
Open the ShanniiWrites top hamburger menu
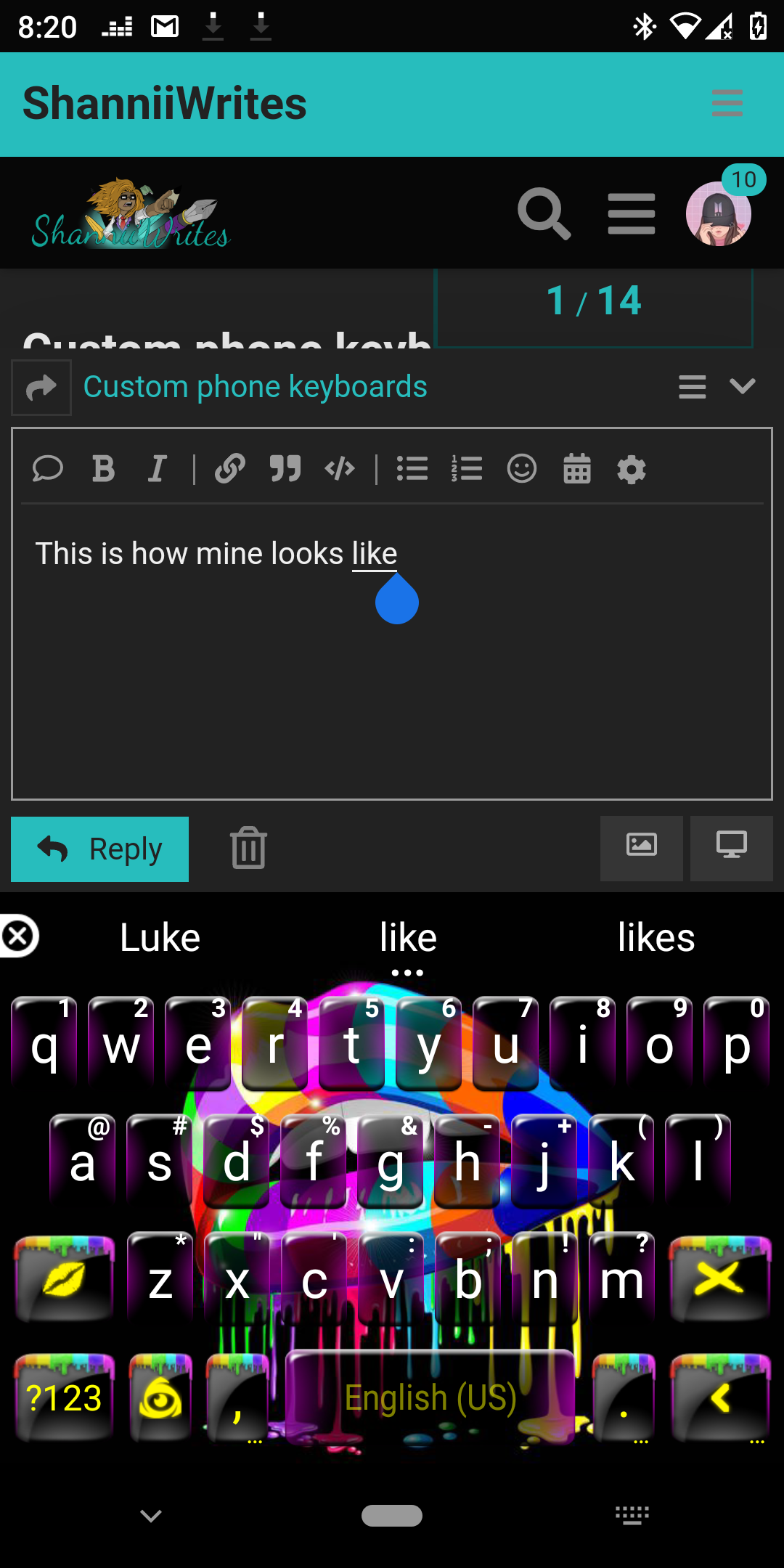click(x=727, y=103)
